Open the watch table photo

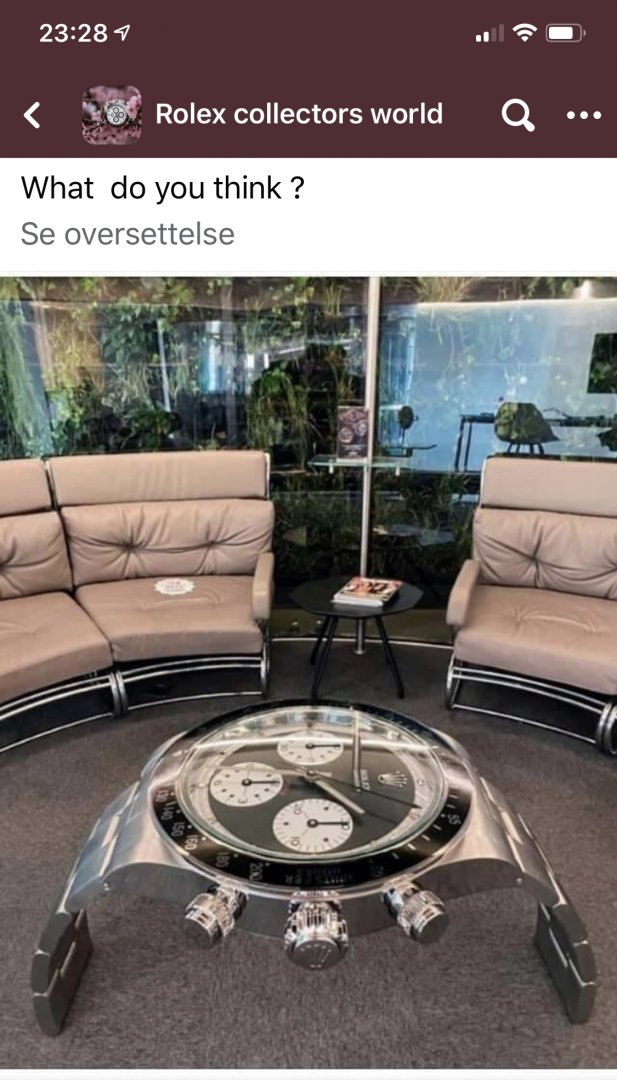pyautogui.click(x=308, y=670)
